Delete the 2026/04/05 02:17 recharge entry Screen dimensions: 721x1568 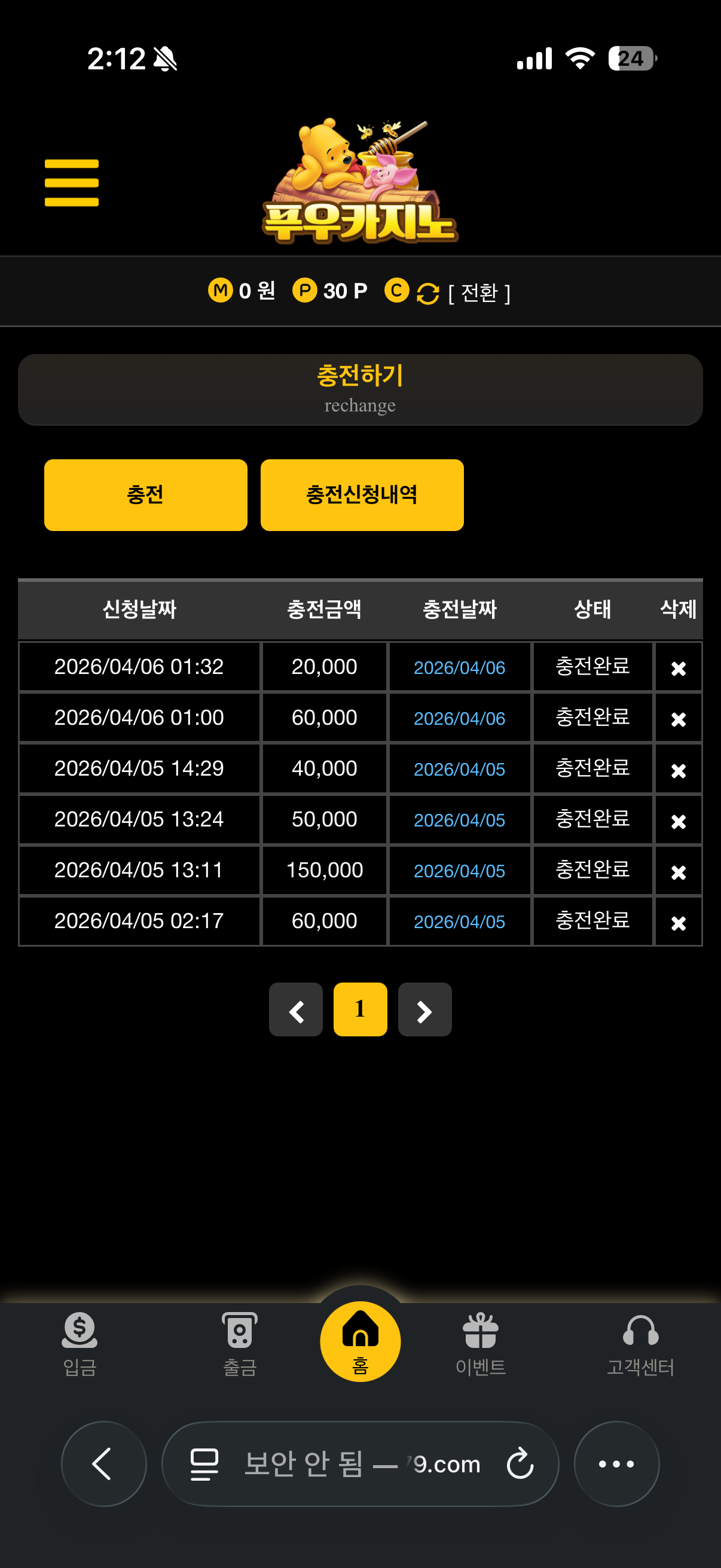(678, 923)
